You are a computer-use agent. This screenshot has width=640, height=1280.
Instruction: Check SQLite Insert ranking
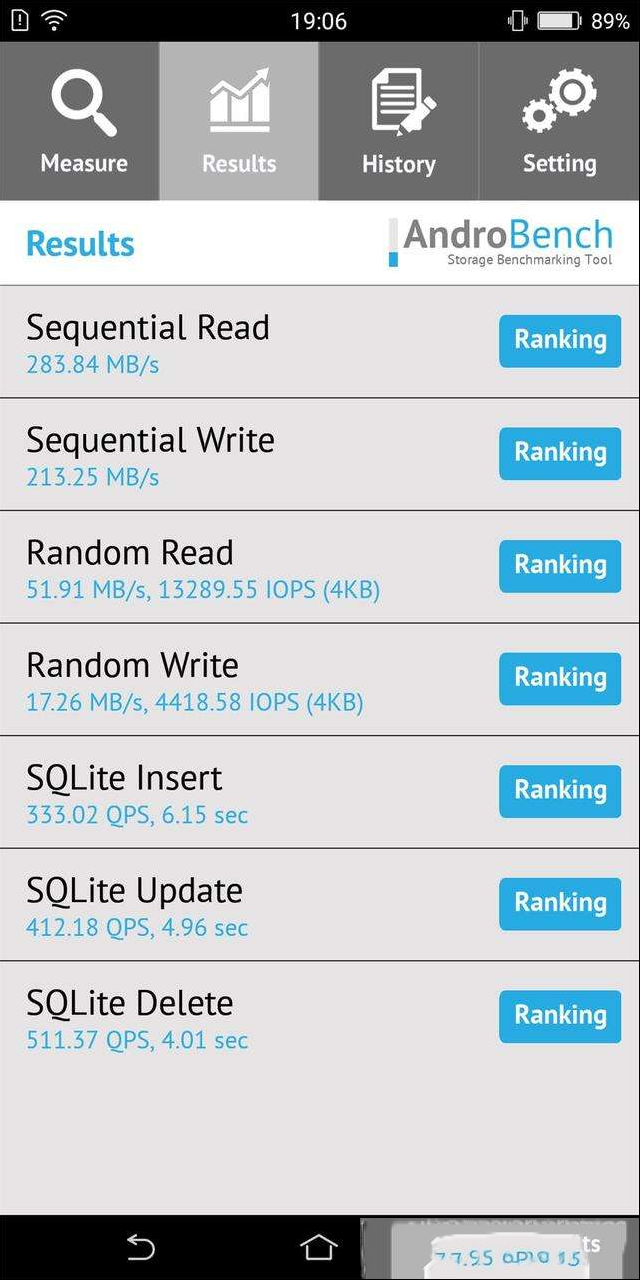tap(560, 790)
